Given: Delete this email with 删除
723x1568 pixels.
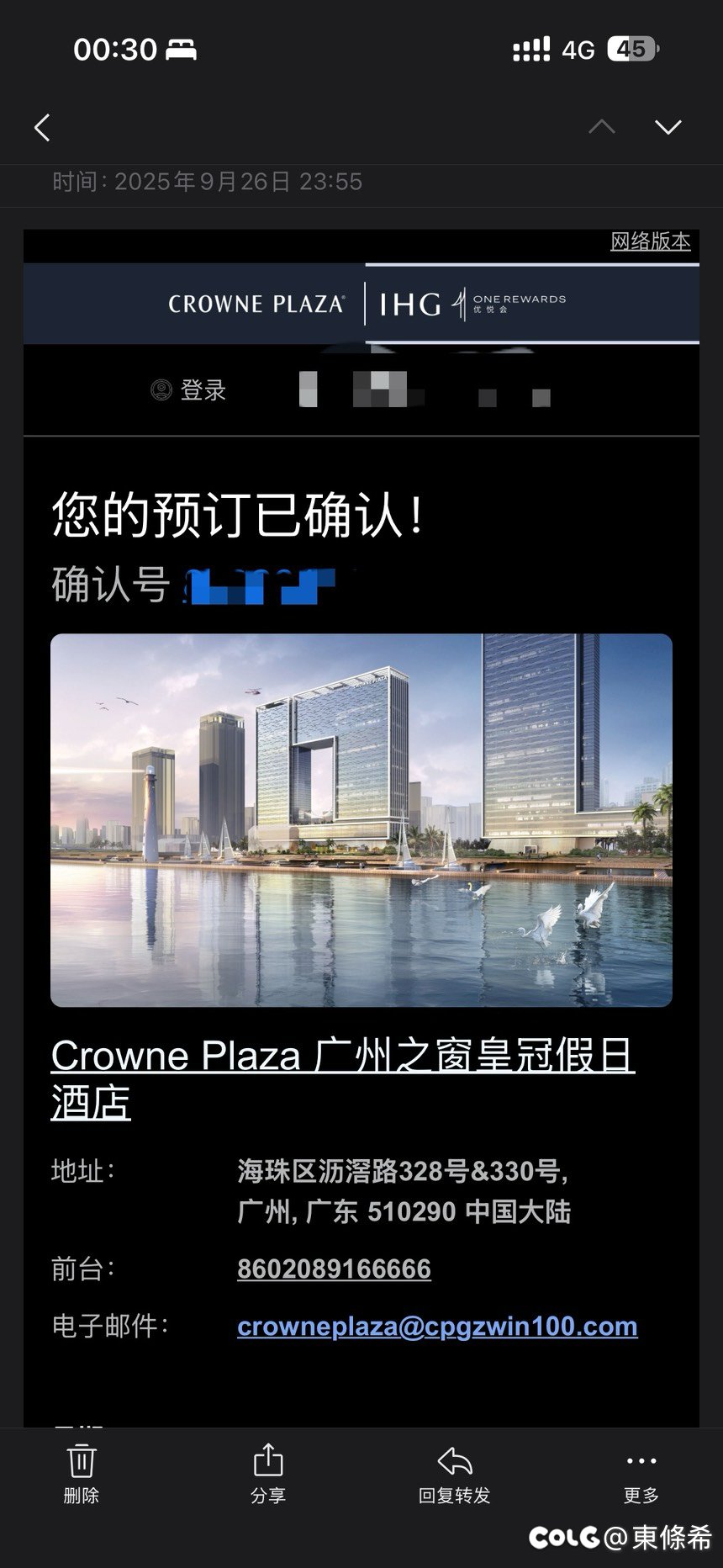Looking at the screenshot, I should click(82, 1474).
